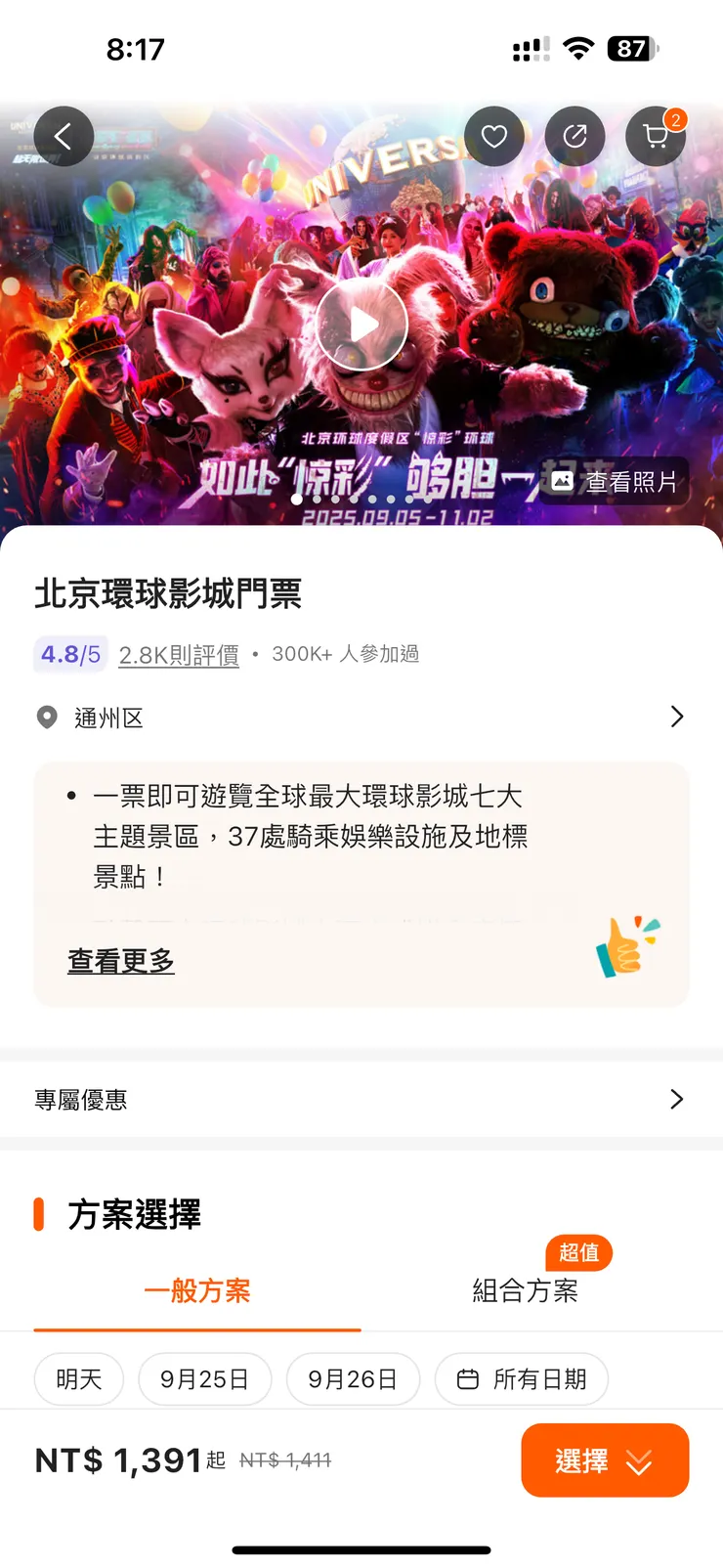
Task: Tap the orange 選擇 button
Action: click(605, 1460)
